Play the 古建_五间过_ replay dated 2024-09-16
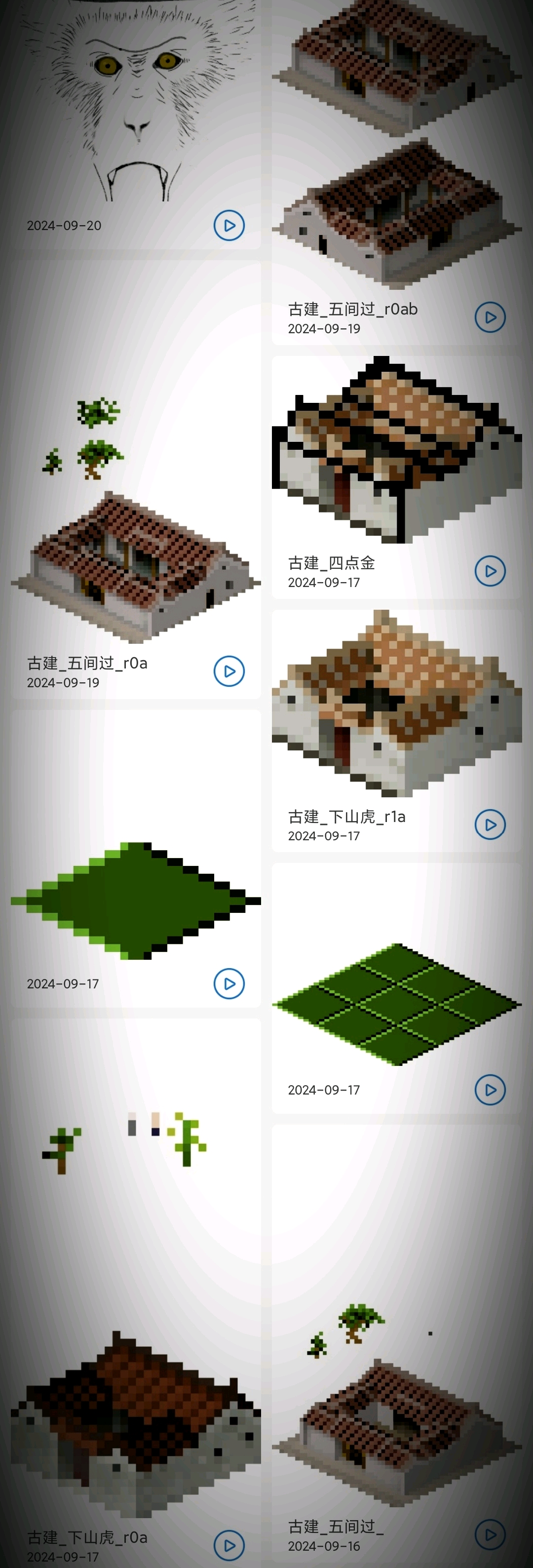The image size is (533, 1568). point(490,1534)
